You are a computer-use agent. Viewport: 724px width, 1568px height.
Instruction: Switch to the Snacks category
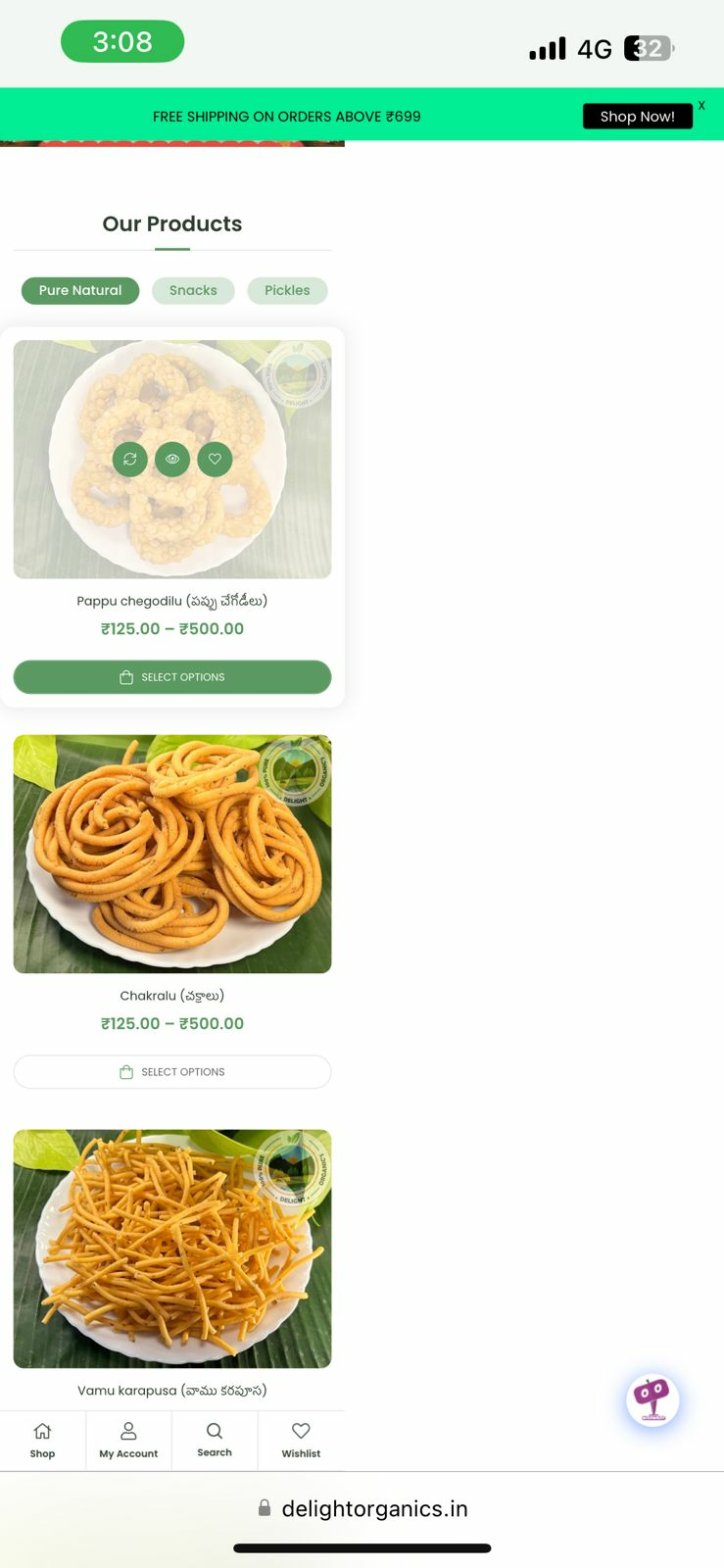pyautogui.click(x=193, y=290)
